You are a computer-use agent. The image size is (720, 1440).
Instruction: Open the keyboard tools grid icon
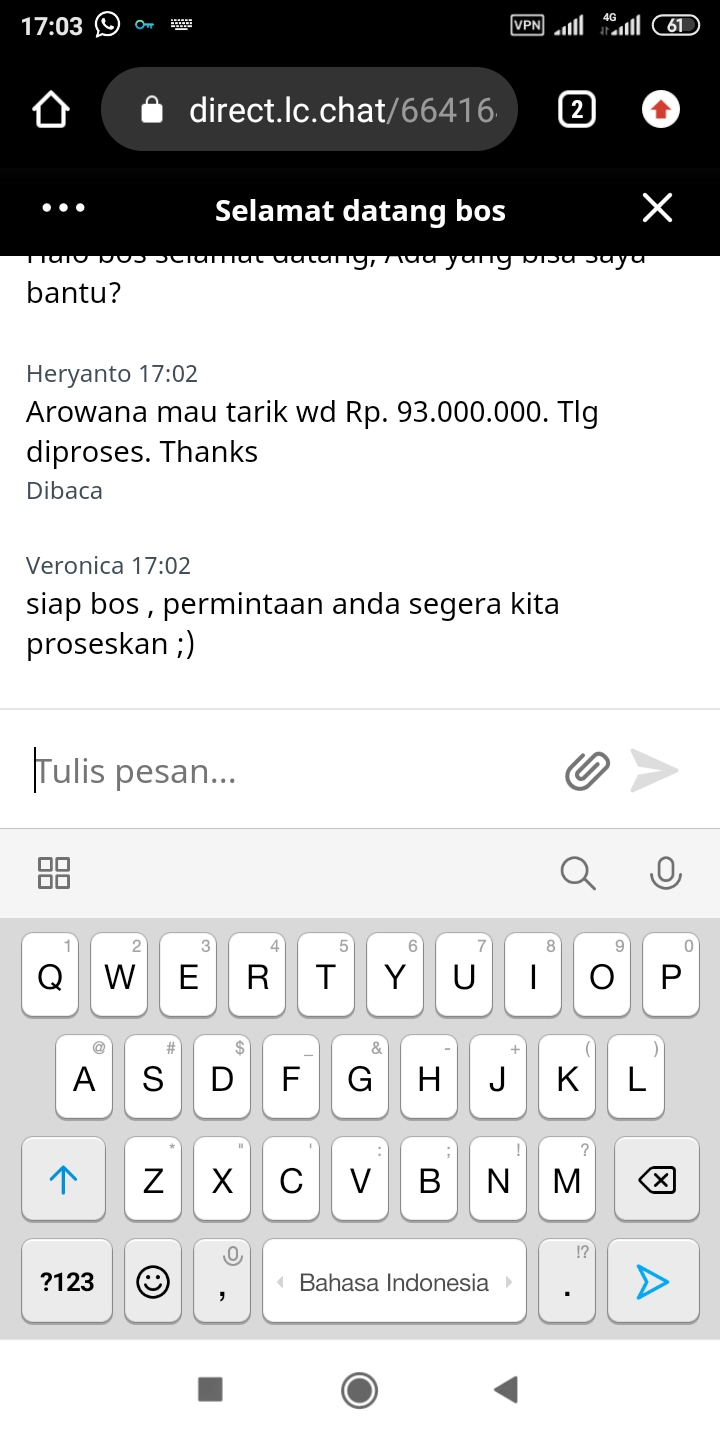tap(54, 873)
